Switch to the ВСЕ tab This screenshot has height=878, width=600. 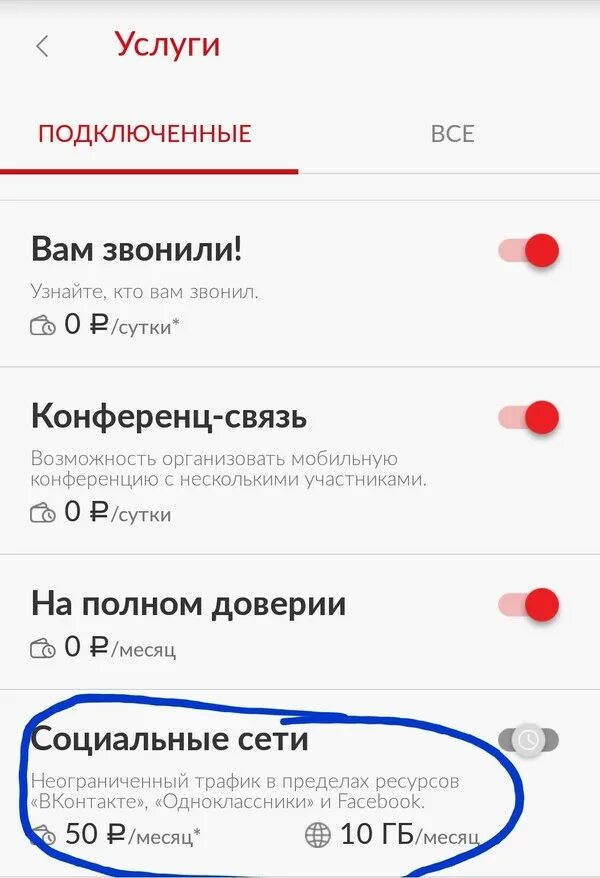click(x=452, y=133)
